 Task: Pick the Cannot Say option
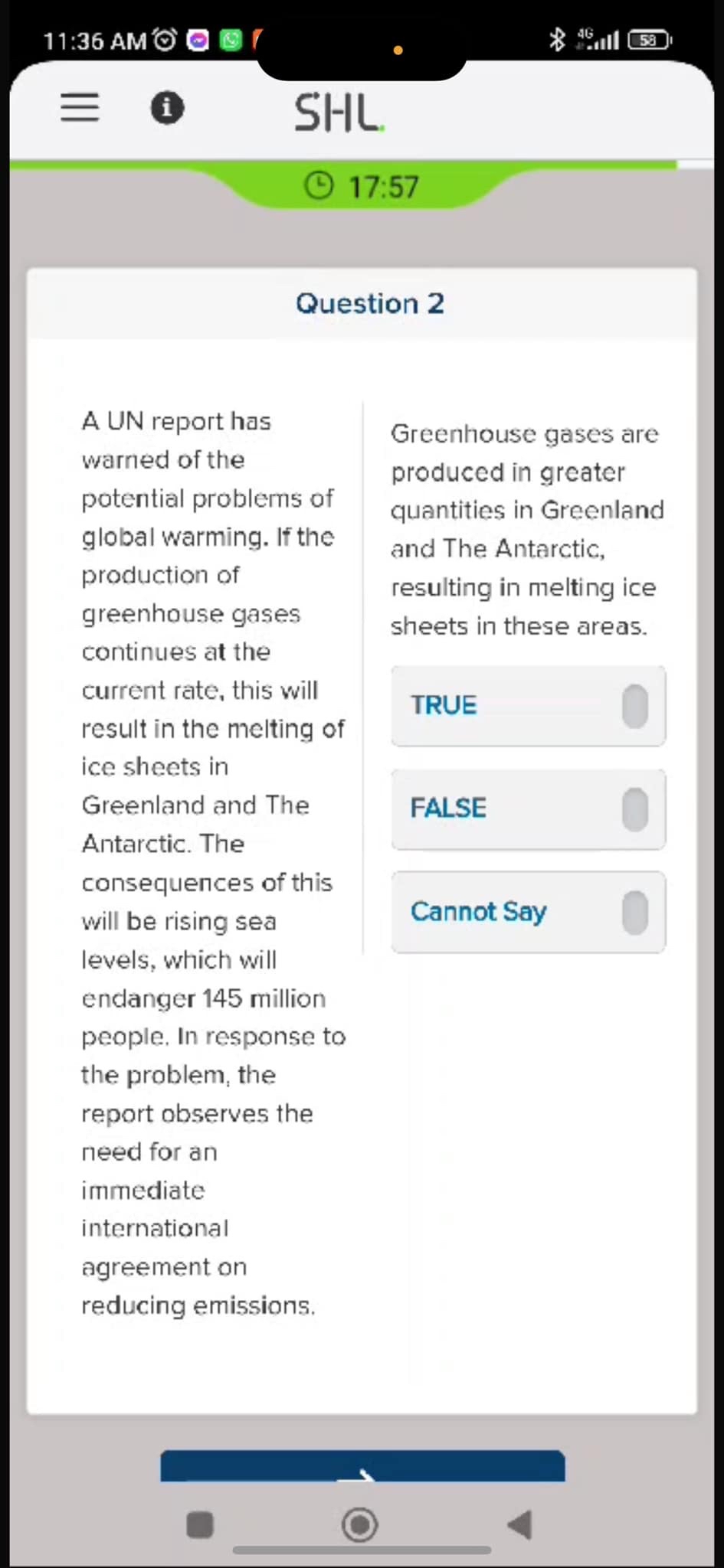tap(528, 912)
